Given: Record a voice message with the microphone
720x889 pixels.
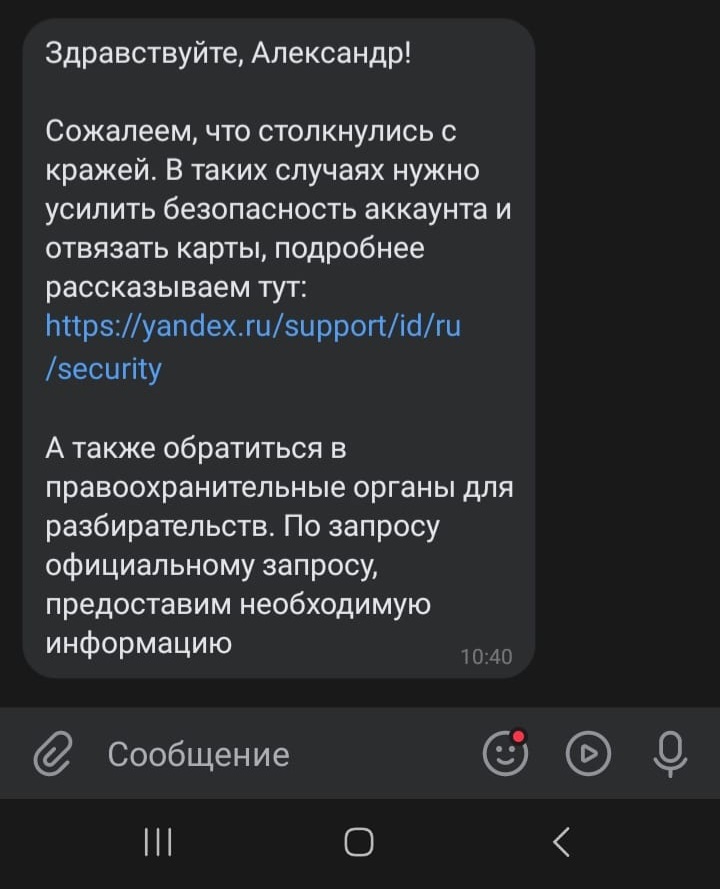Looking at the screenshot, I should [x=670, y=754].
